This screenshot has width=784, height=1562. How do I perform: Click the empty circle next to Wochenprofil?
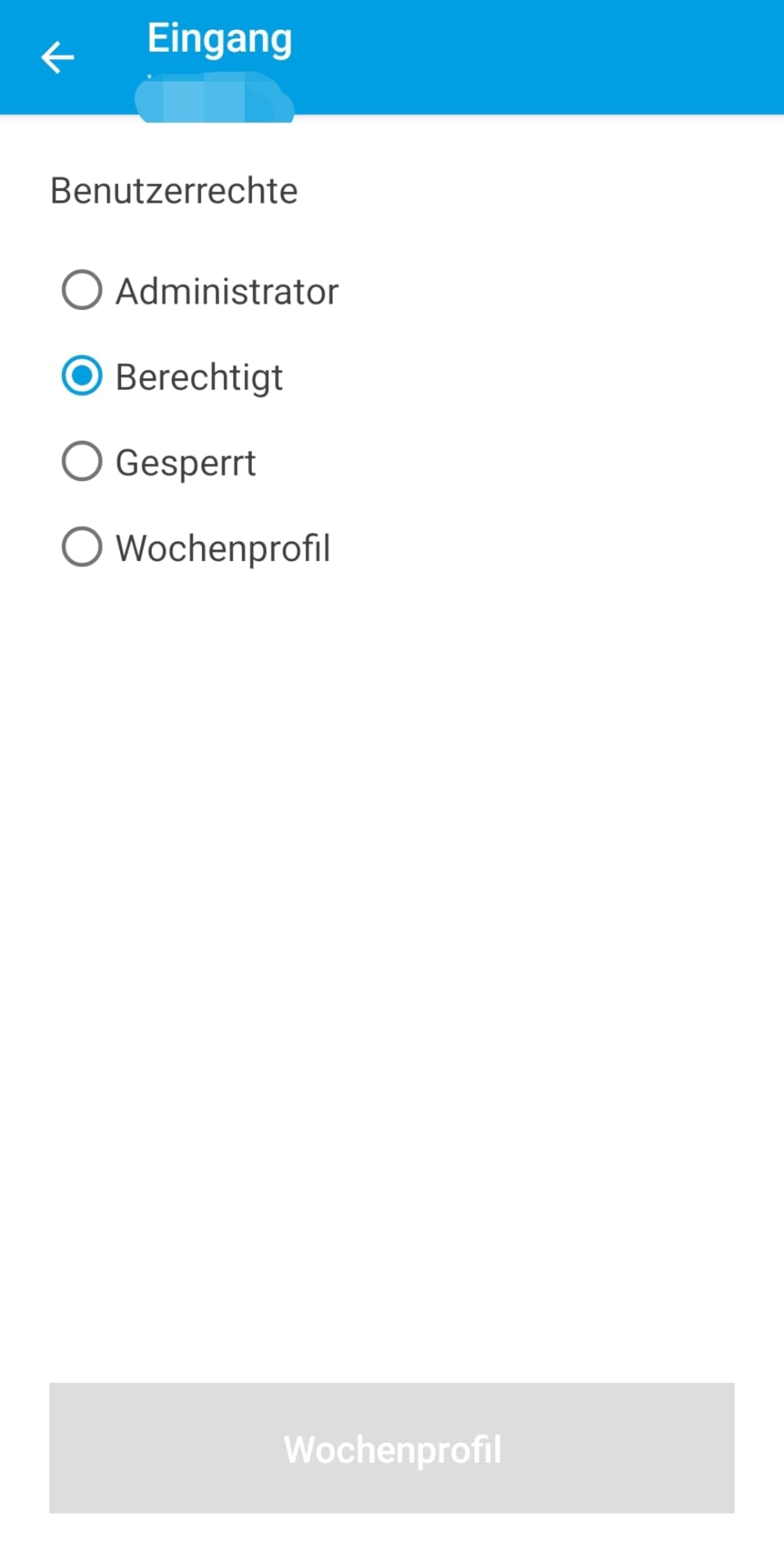click(83, 547)
